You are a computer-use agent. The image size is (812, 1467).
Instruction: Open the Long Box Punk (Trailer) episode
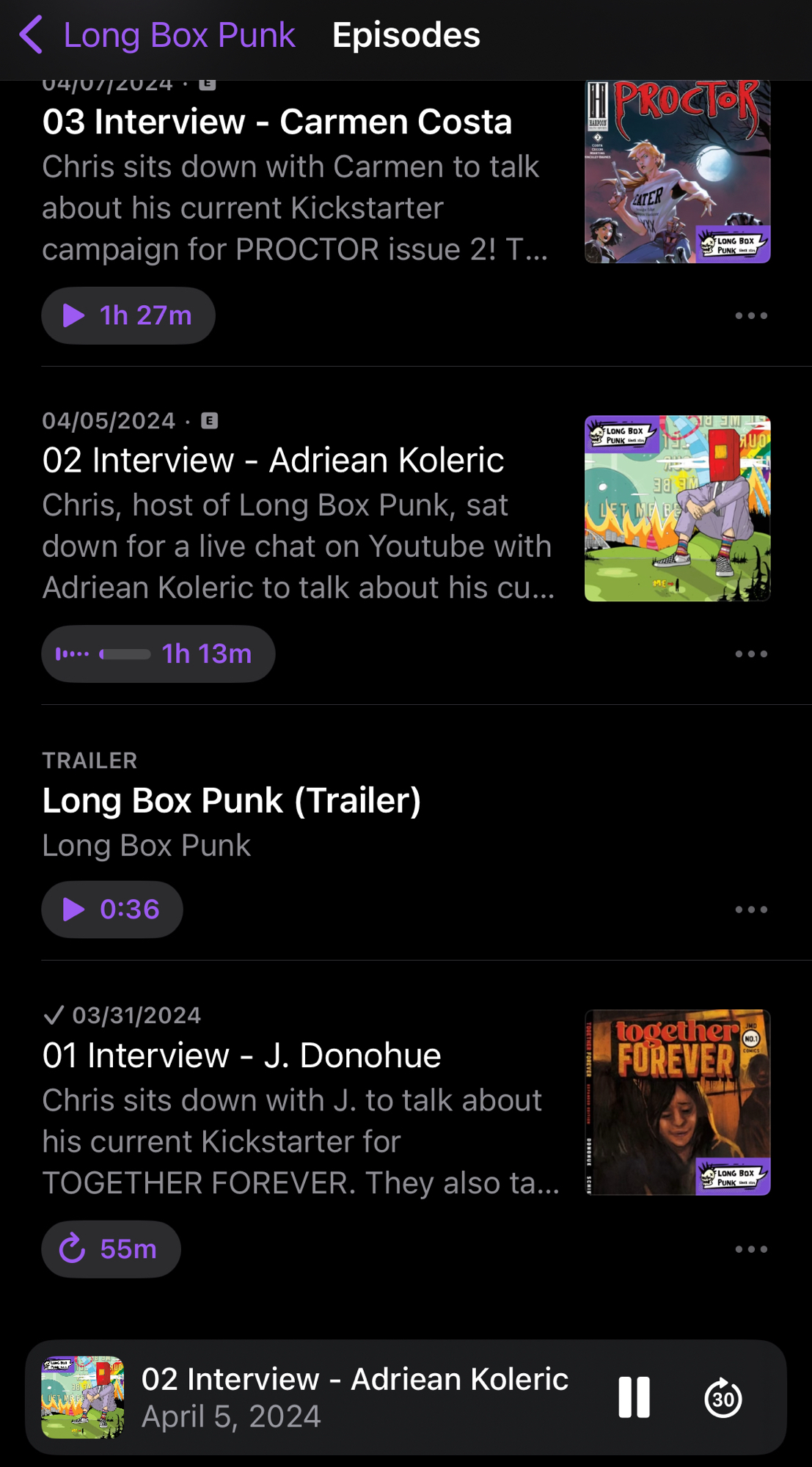tap(231, 800)
